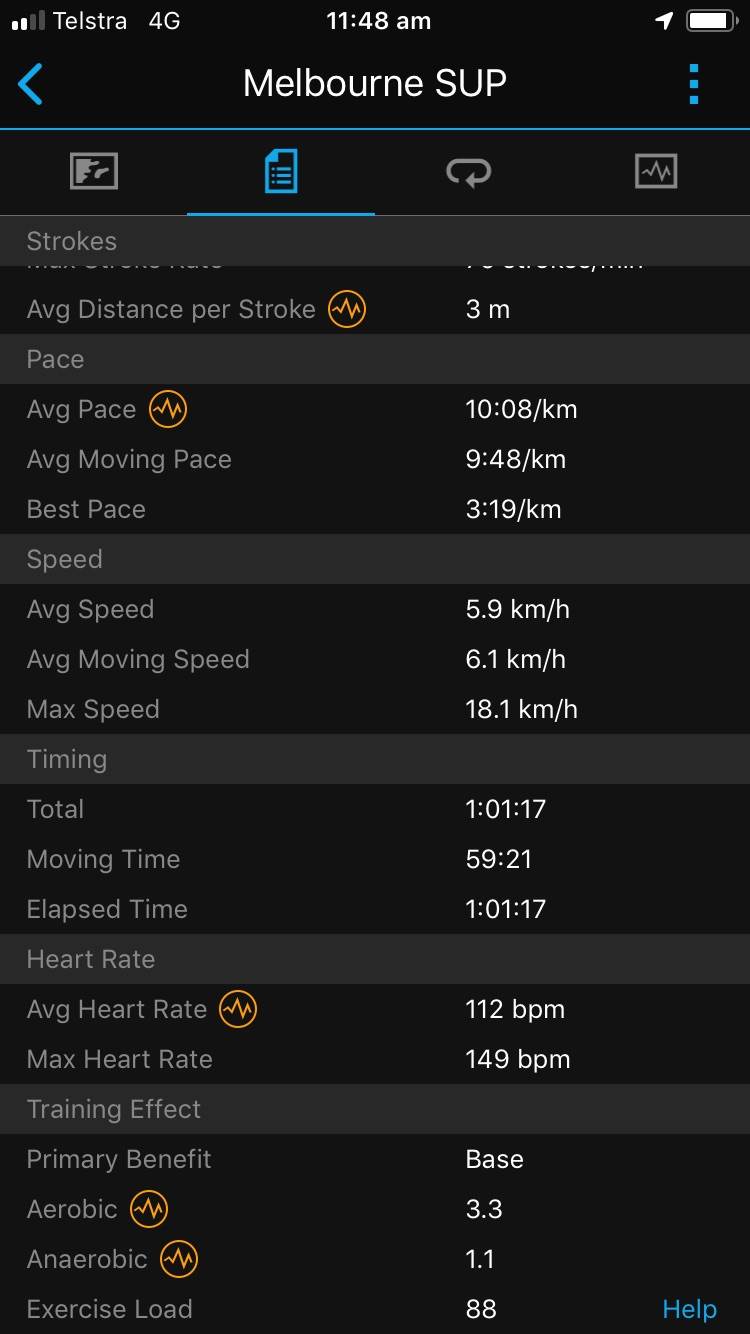Screen dimensions: 750x1334
Task: Open the Anaerobic chart icon
Action: pos(179,1259)
